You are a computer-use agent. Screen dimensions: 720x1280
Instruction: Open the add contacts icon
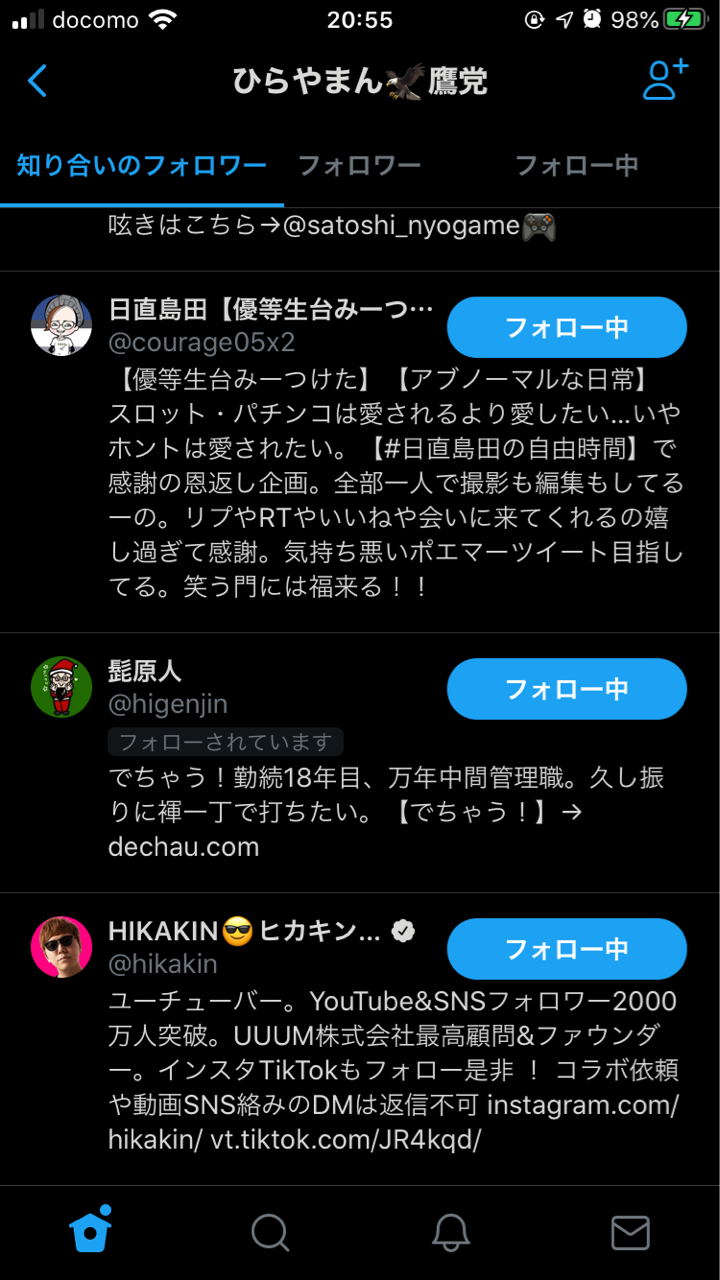(664, 80)
